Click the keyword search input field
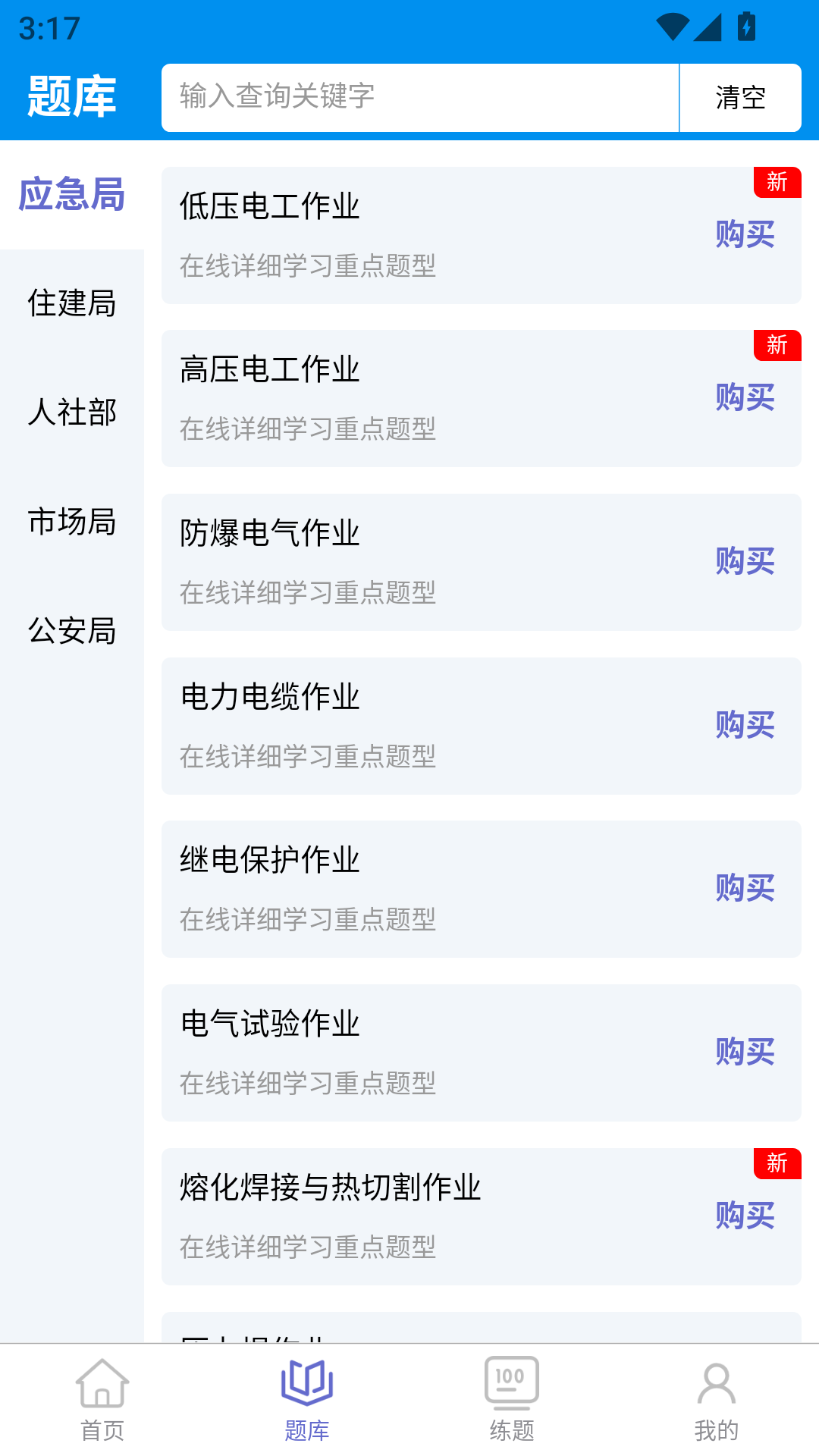 (x=420, y=97)
